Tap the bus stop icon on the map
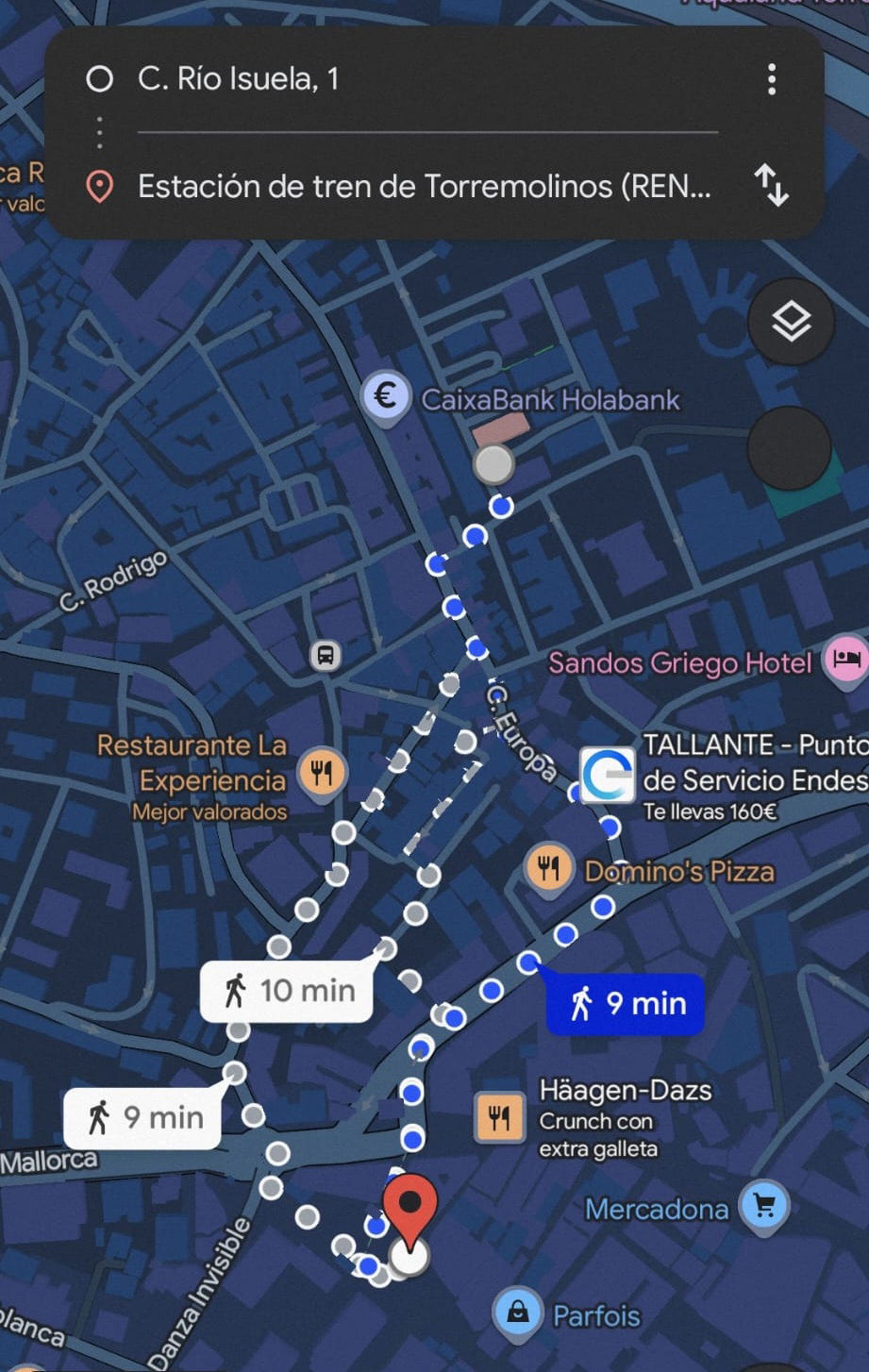 click(326, 655)
